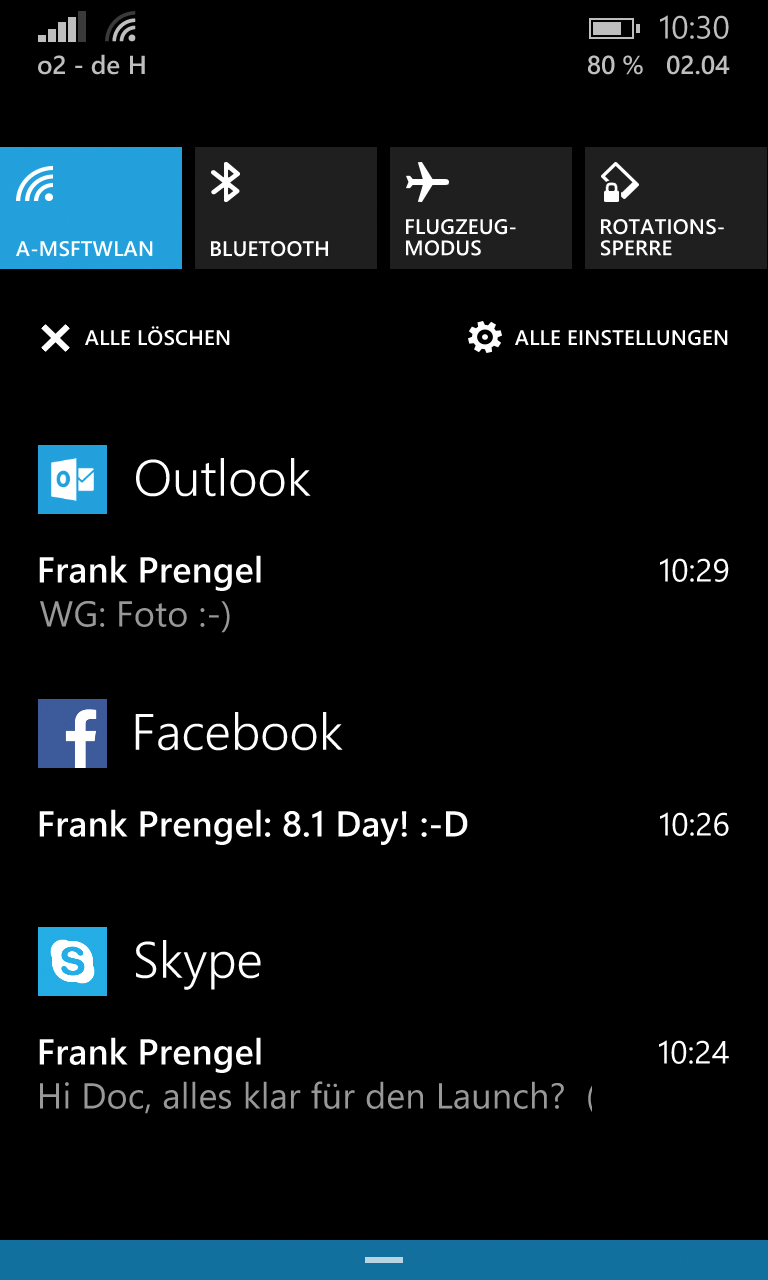
Task: Tap the Facebook app header
Action: pos(190,733)
